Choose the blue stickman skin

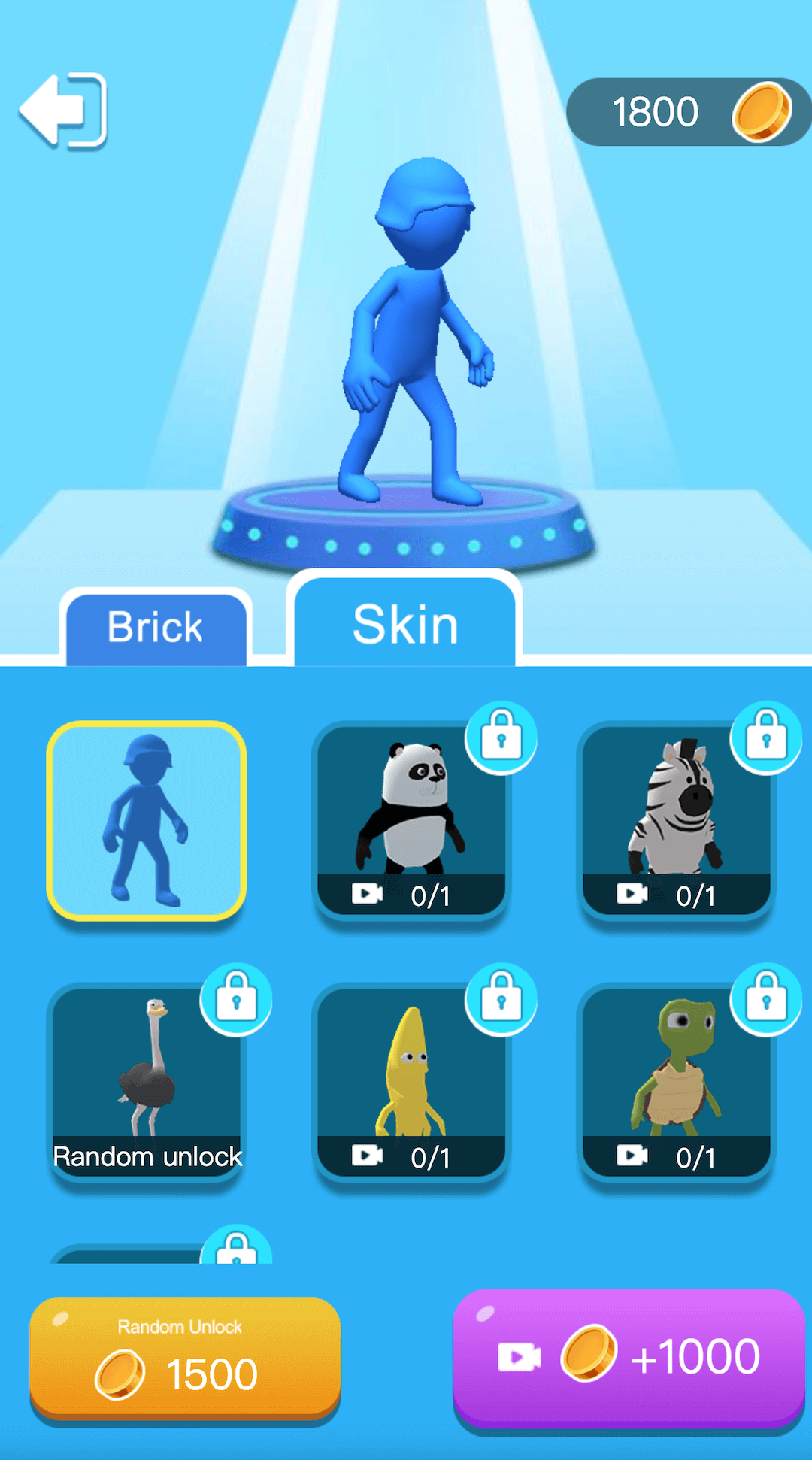tap(147, 821)
